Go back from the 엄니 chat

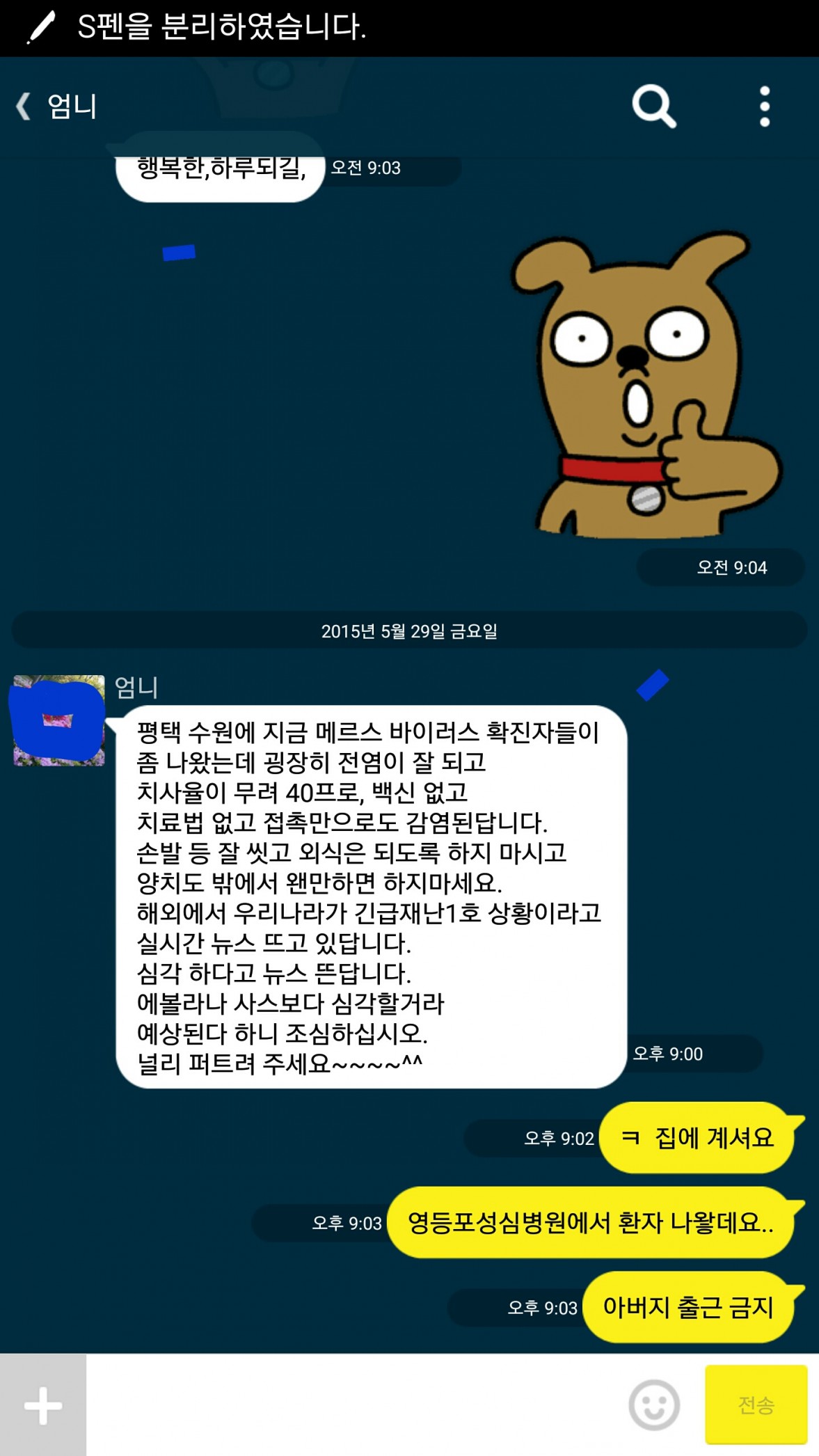(x=25, y=106)
